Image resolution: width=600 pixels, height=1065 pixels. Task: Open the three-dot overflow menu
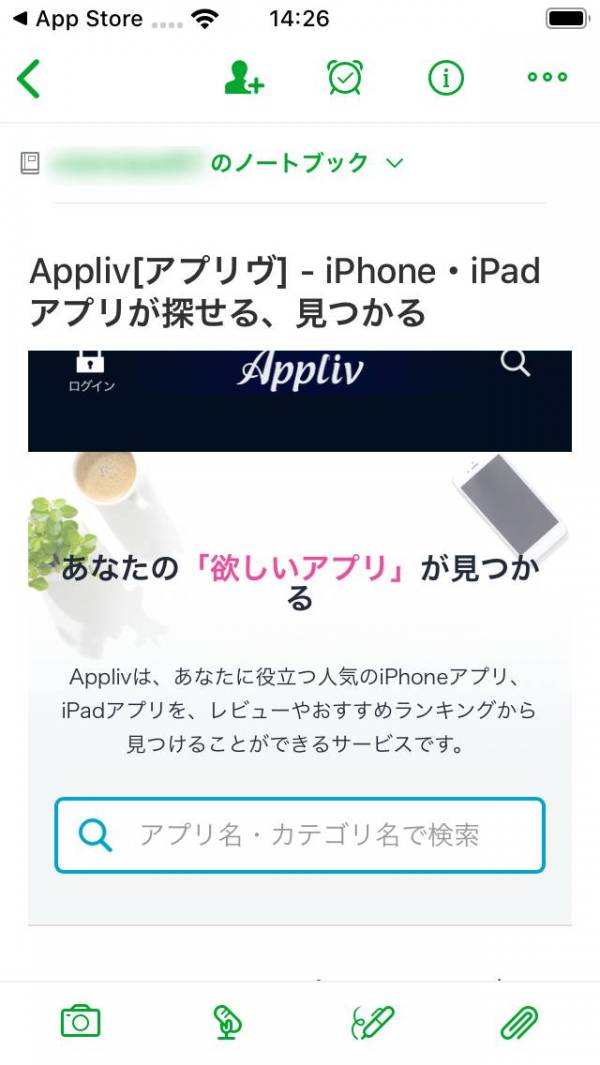547,78
